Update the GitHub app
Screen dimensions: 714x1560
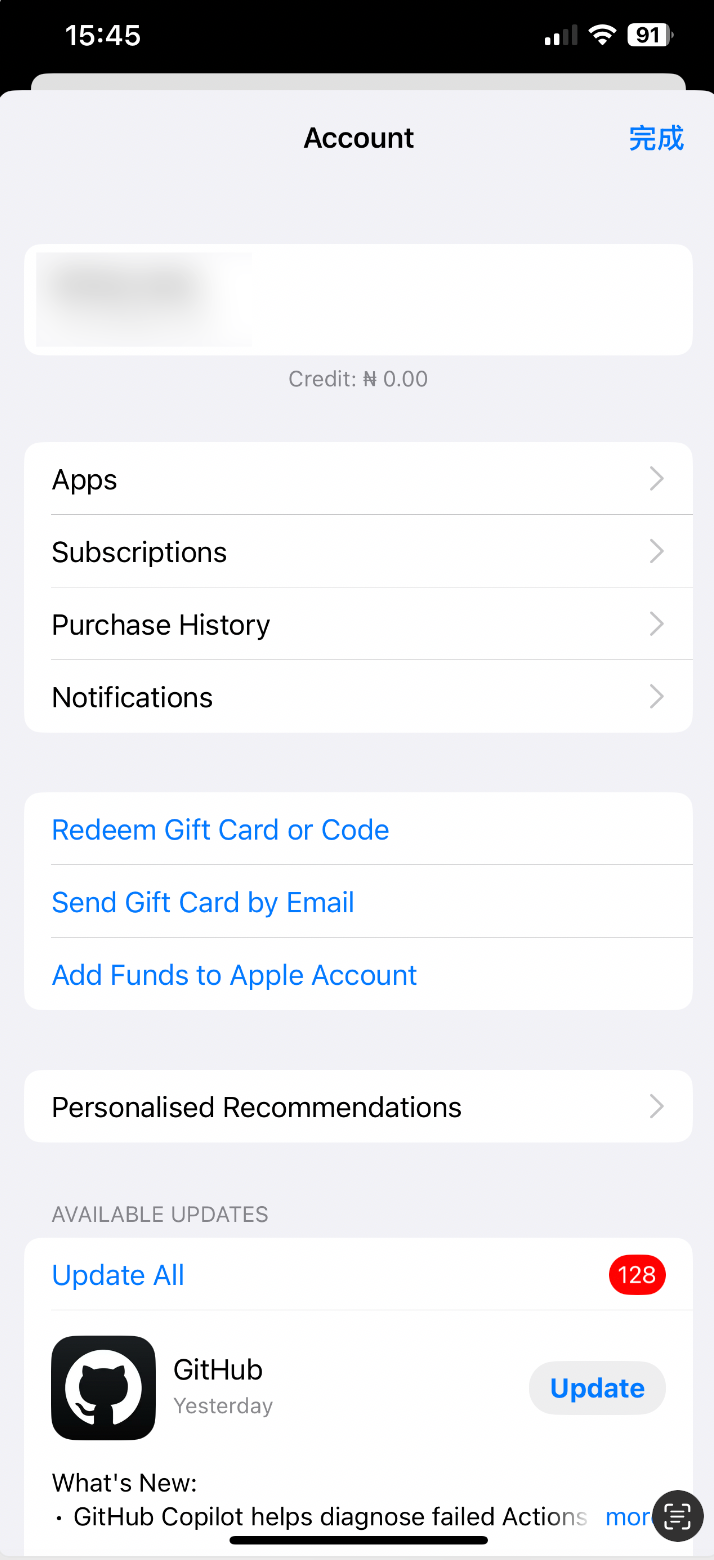[x=597, y=1388]
